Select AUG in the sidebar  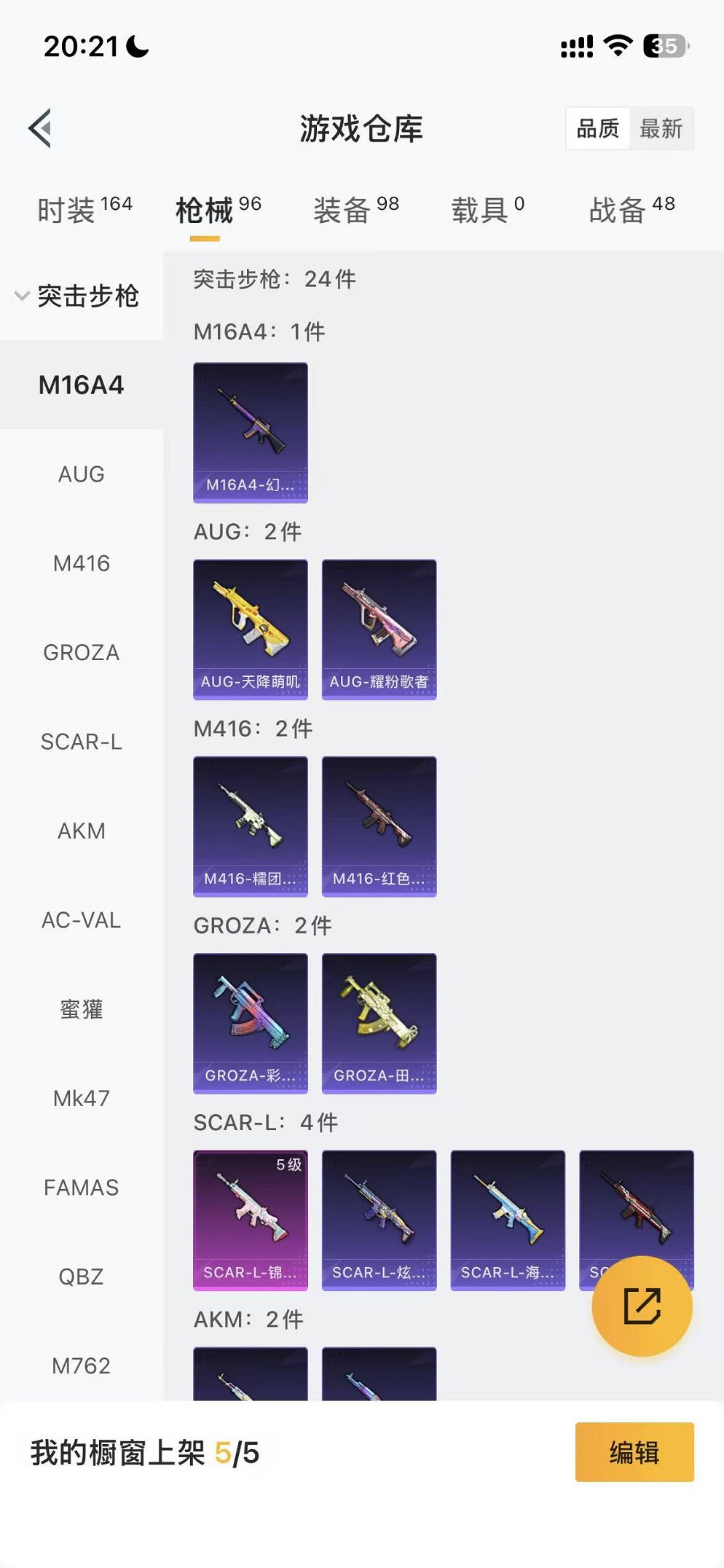coord(82,474)
